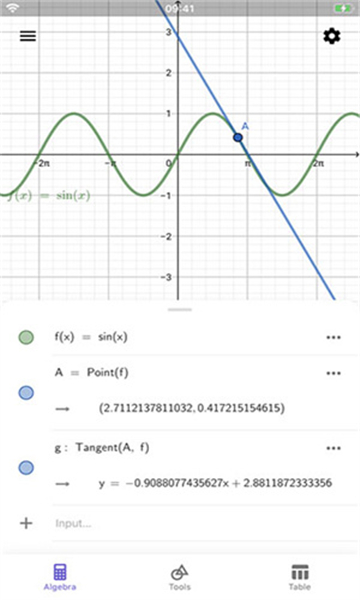Screen dimensions: 360x600
Task: Switch to the Table tab
Action: click(x=300, y=577)
